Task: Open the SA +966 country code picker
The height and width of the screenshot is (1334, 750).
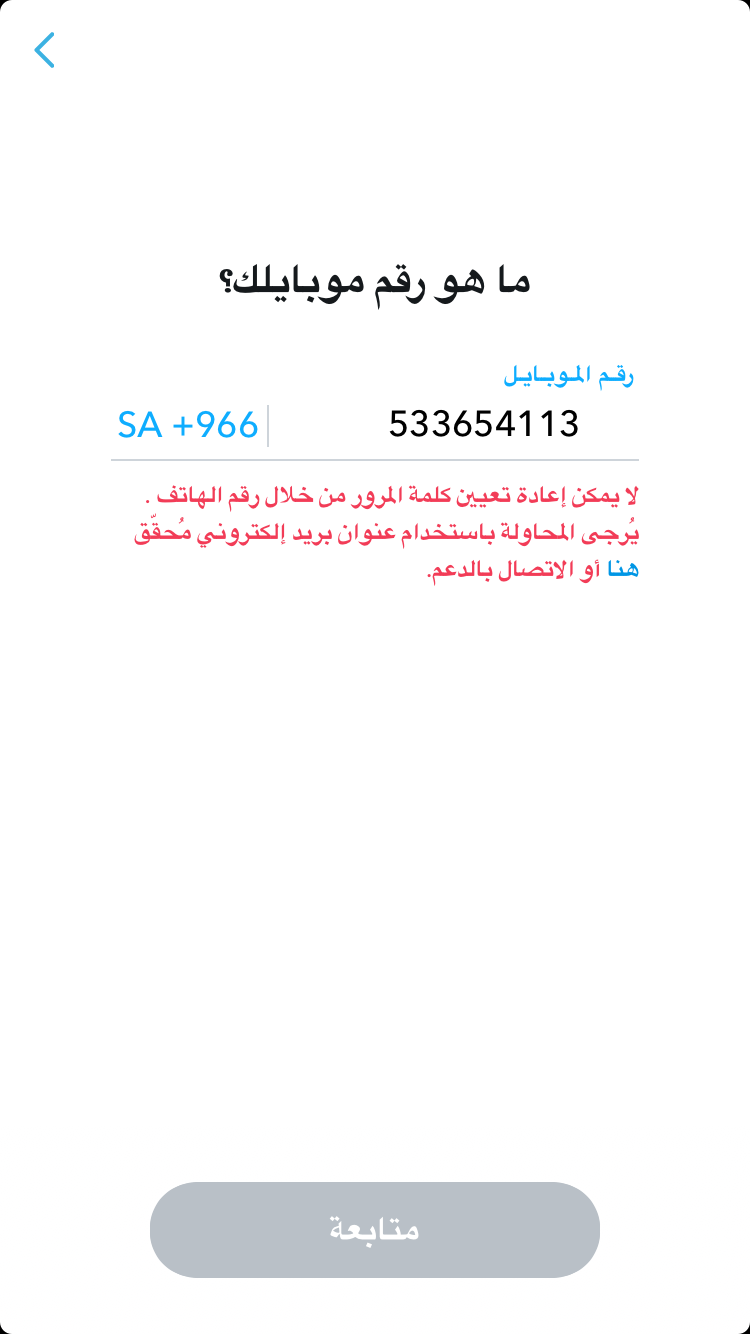Action: tap(188, 425)
